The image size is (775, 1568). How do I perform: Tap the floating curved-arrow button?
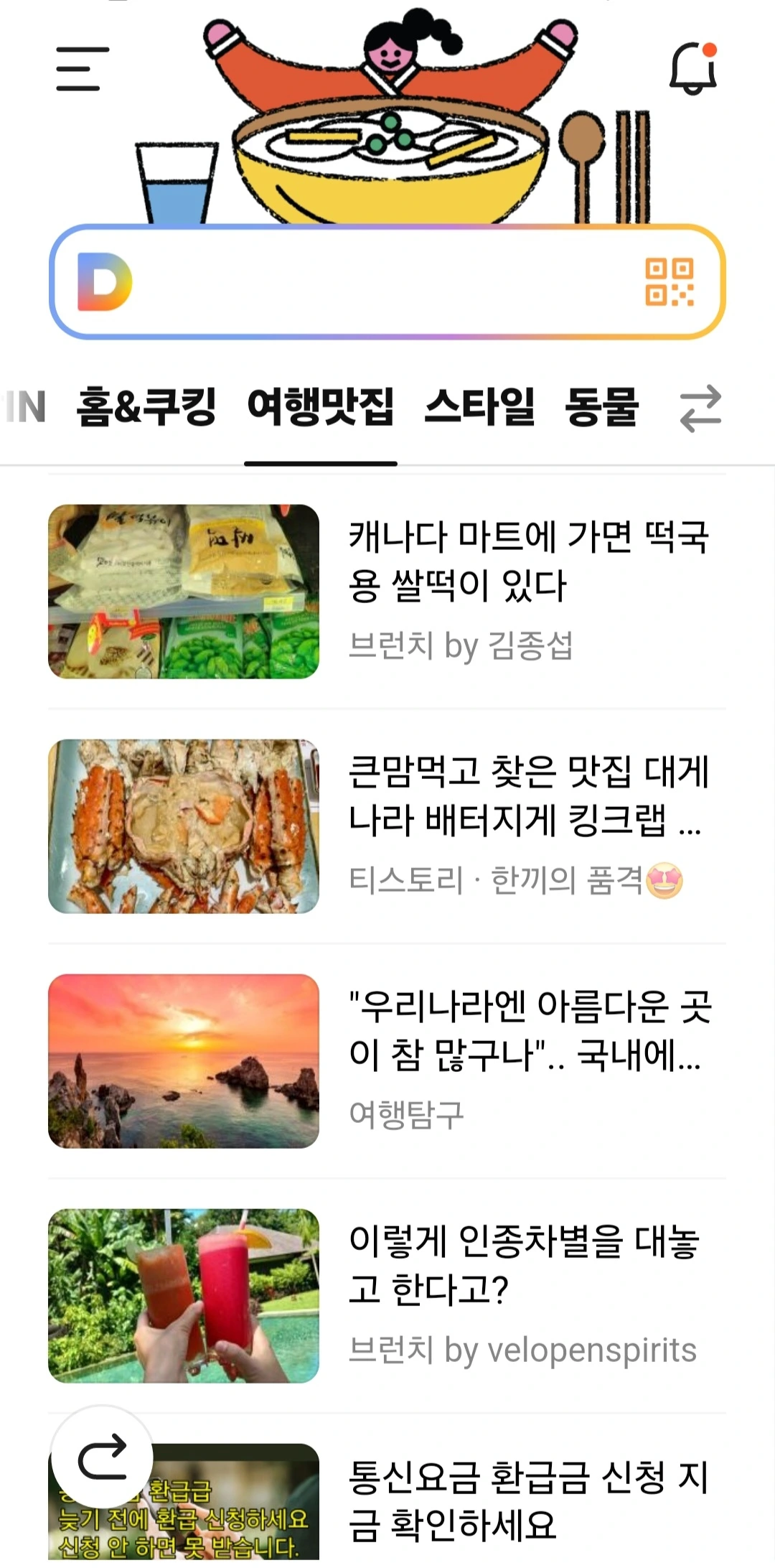(x=102, y=1457)
